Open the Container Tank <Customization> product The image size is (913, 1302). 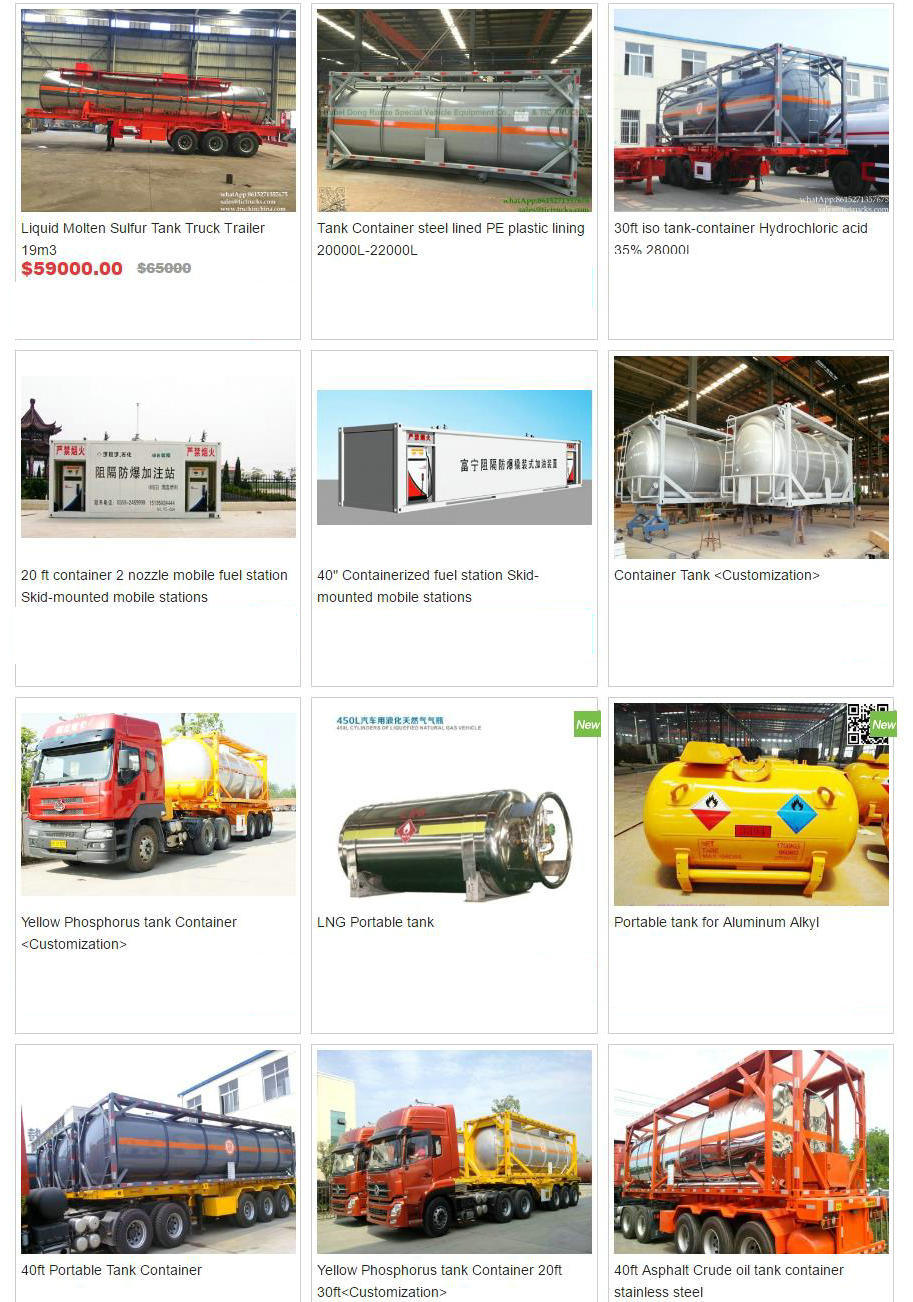coord(716,575)
